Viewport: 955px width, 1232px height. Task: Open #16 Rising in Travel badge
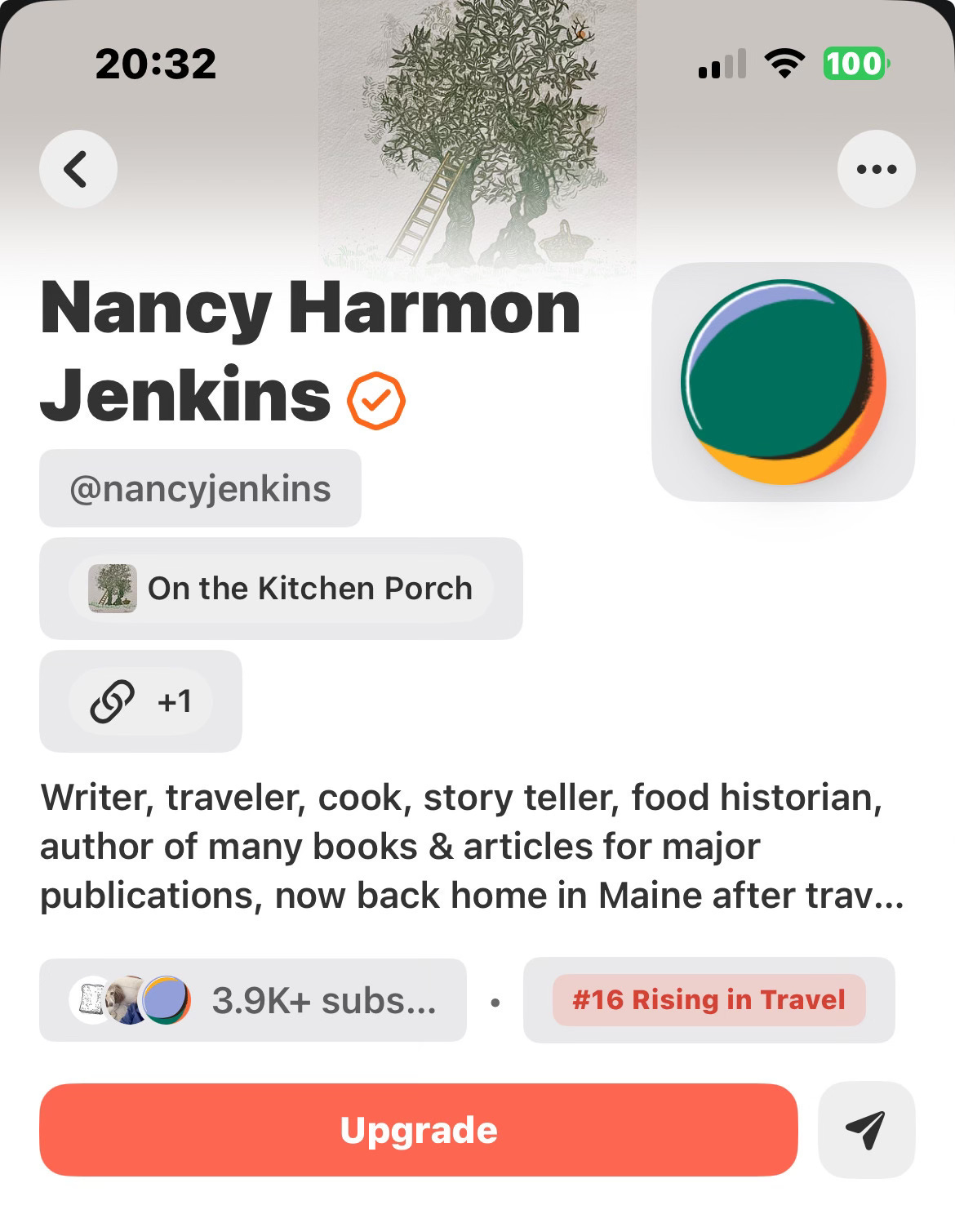(708, 1000)
